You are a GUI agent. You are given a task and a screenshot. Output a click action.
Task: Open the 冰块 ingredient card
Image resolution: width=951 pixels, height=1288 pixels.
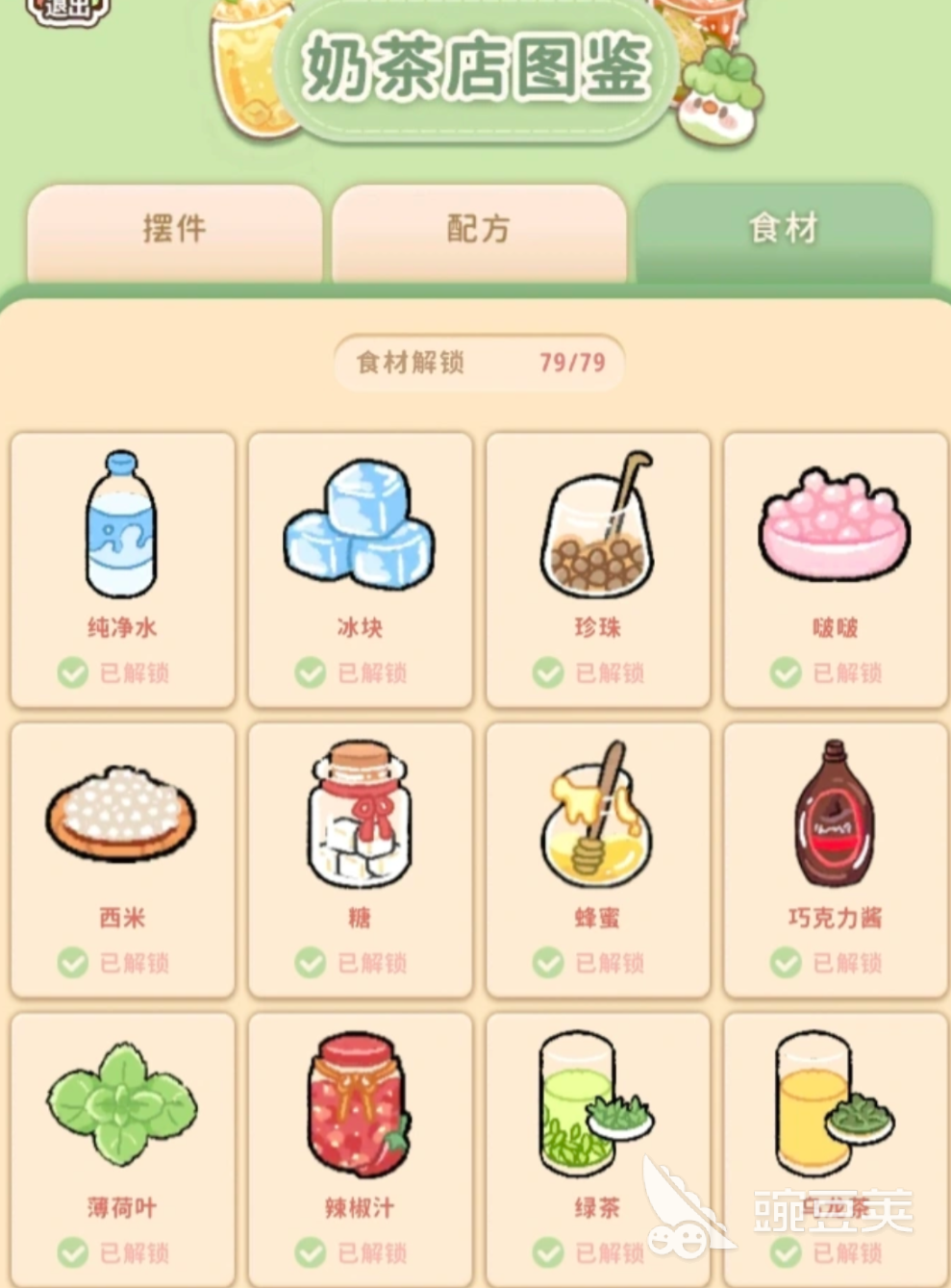361,569
